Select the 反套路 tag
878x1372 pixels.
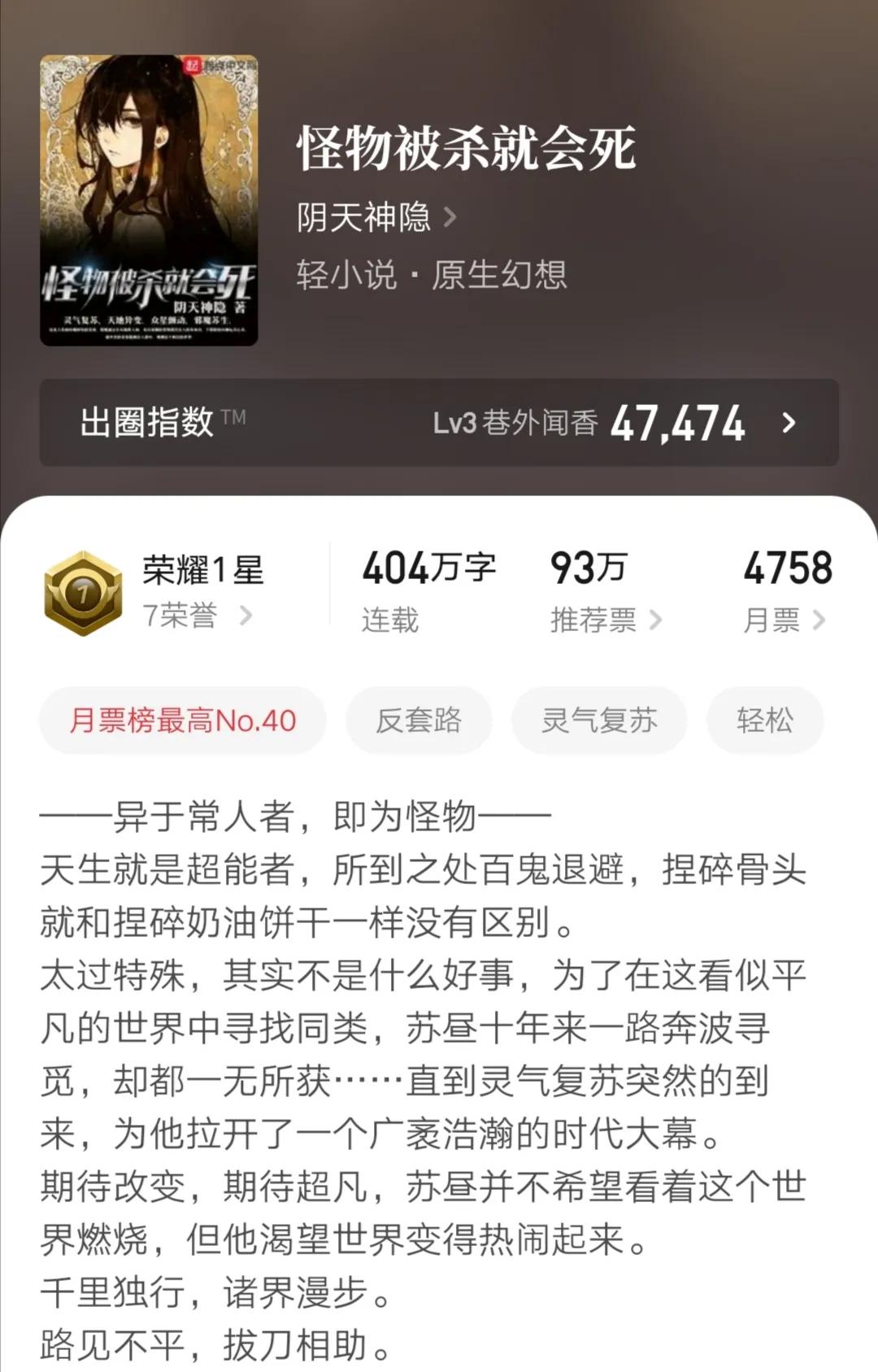(419, 720)
